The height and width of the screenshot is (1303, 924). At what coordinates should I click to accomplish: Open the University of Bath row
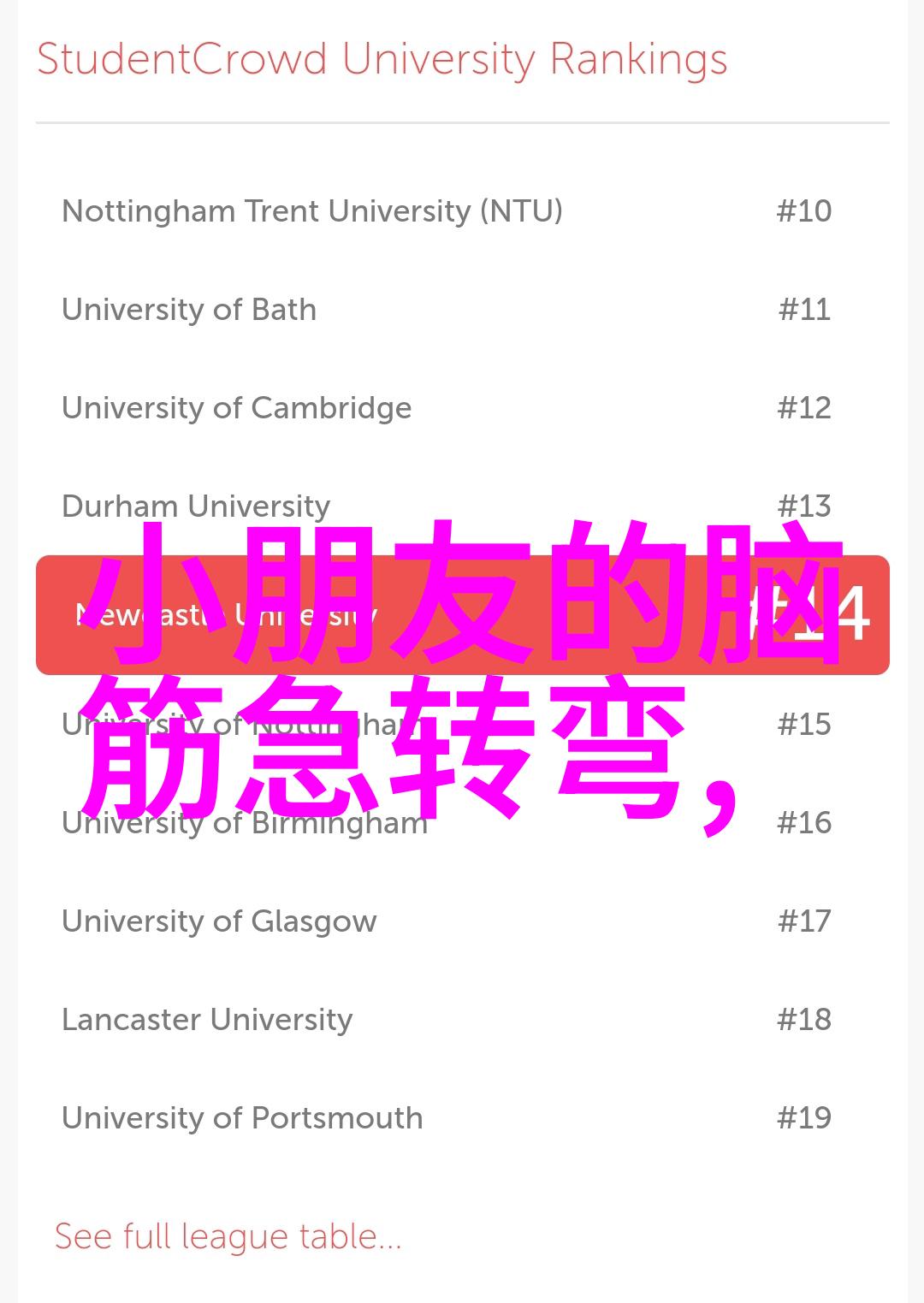(189, 310)
